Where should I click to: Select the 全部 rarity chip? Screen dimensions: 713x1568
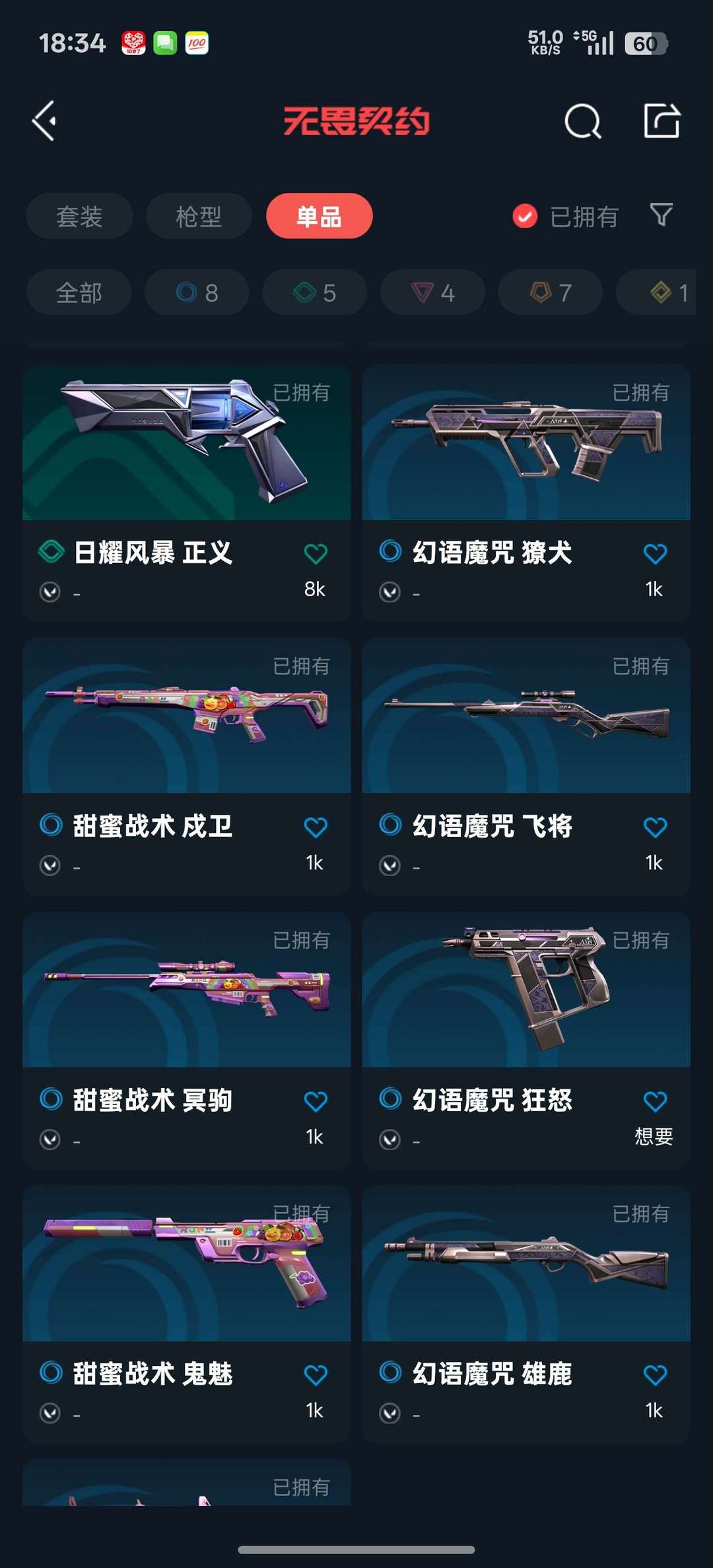(79, 292)
